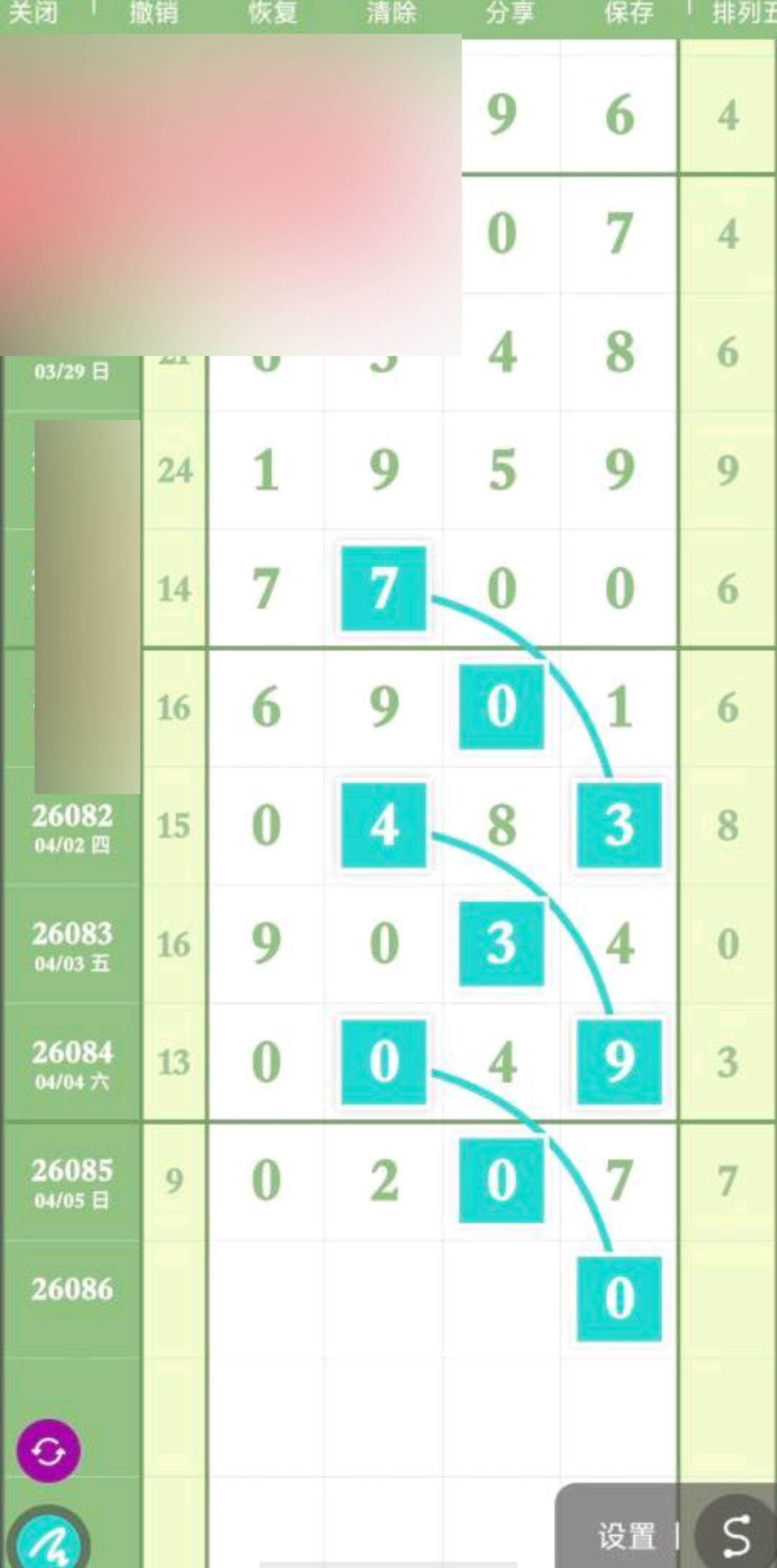Save the chart with 保存

coord(628,13)
